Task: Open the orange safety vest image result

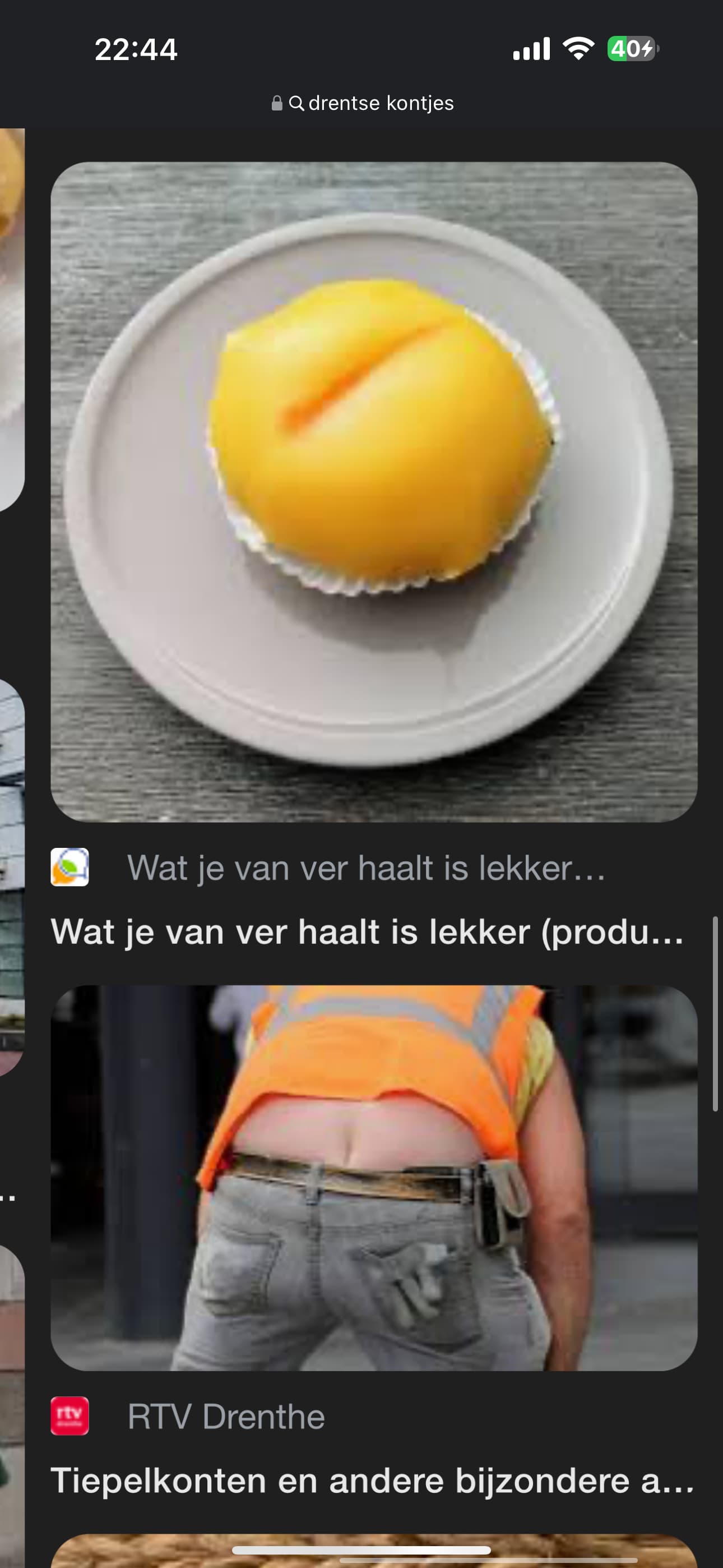Action: coord(374,1178)
